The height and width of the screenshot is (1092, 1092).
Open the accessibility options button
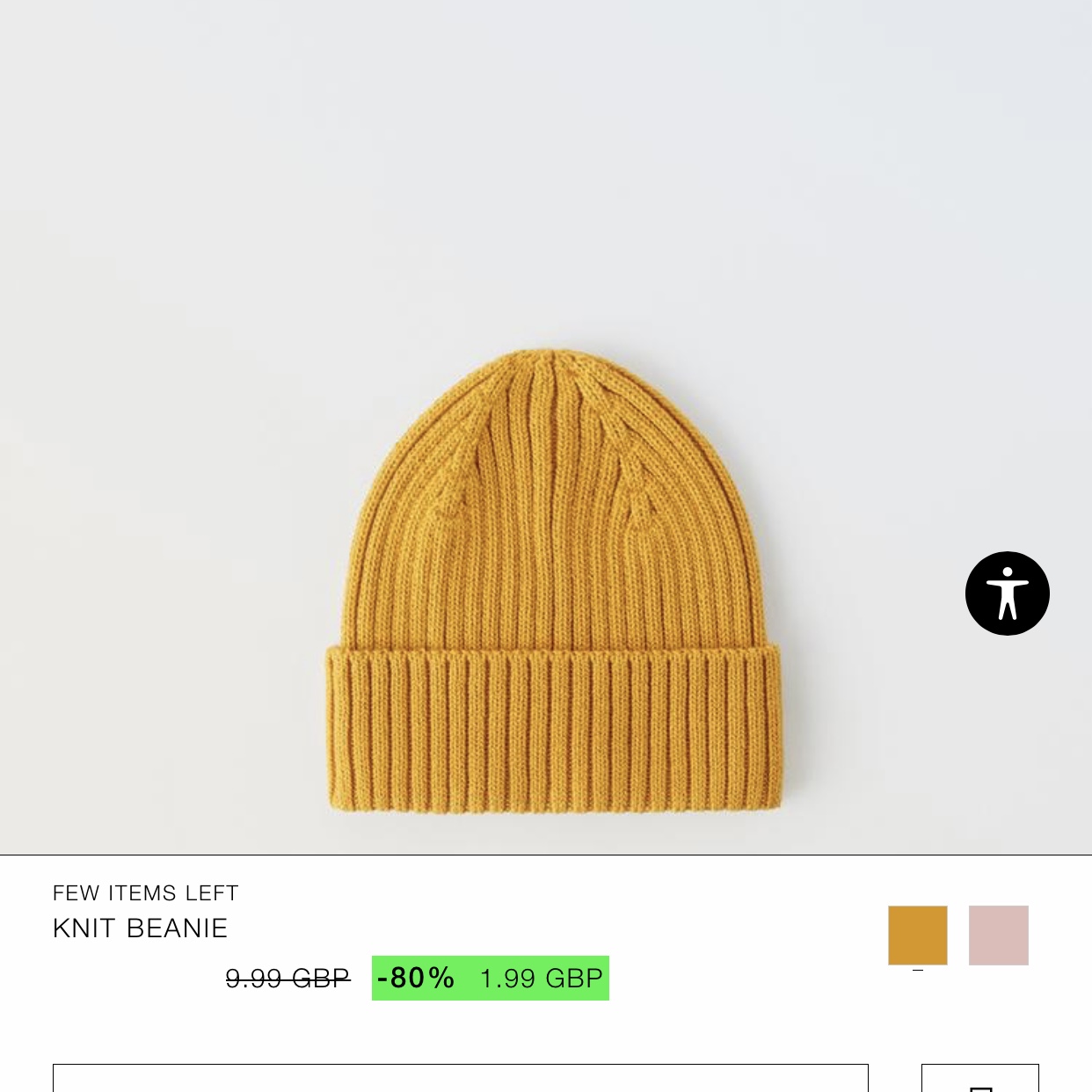pyautogui.click(x=1007, y=593)
